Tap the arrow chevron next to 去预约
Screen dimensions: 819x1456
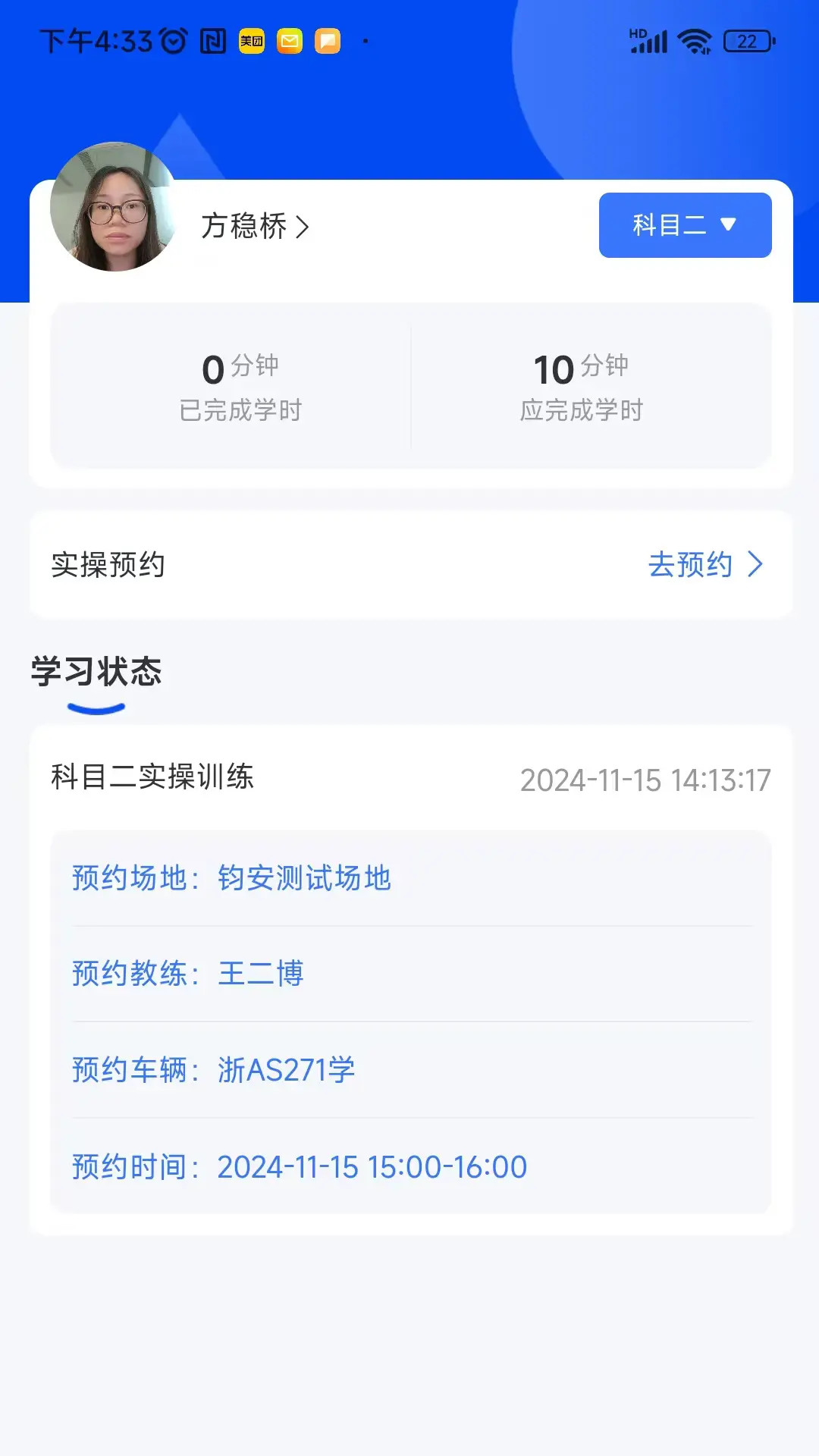[x=755, y=565]
